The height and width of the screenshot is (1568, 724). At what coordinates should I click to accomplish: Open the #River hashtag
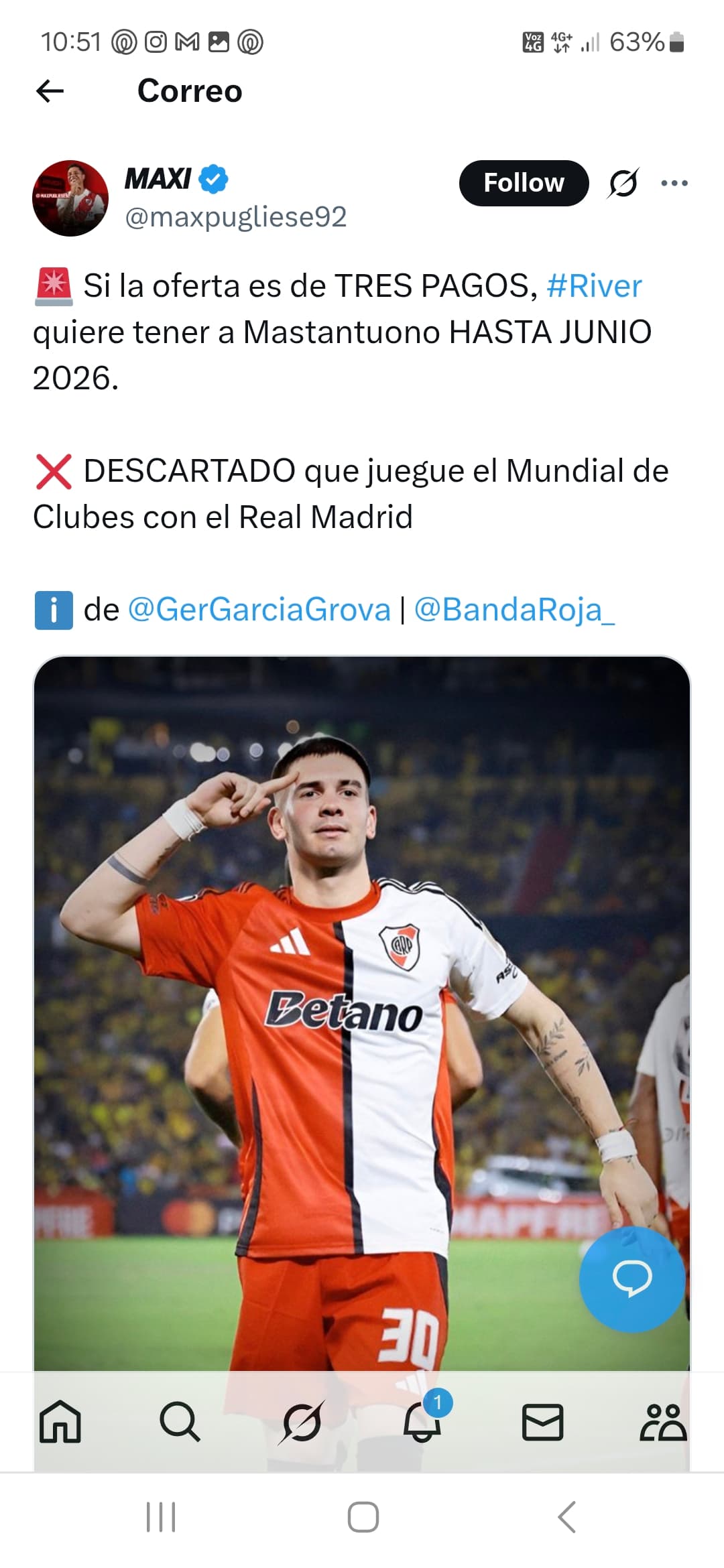[x=594, y=286]
